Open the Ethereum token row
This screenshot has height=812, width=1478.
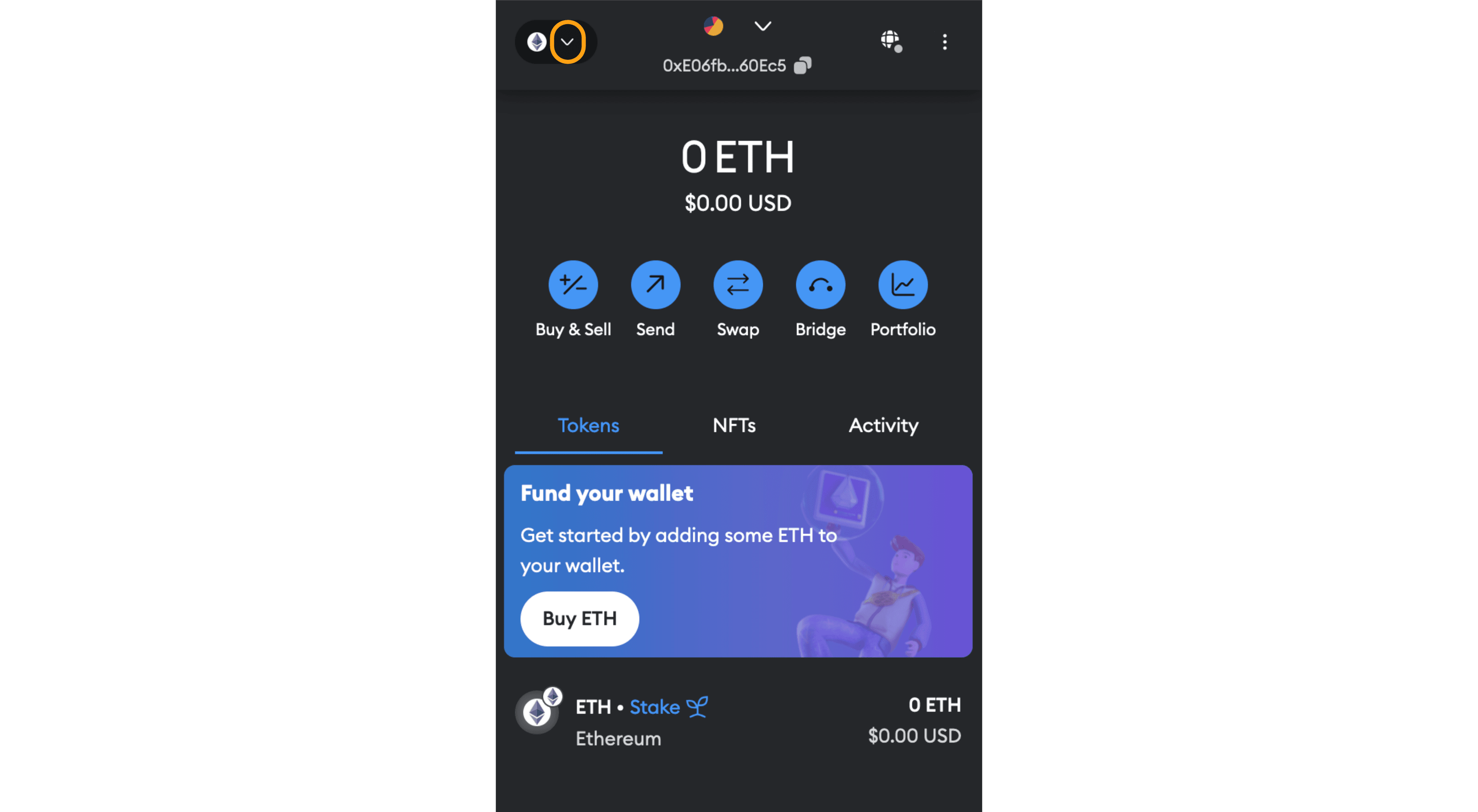(738, 723)
